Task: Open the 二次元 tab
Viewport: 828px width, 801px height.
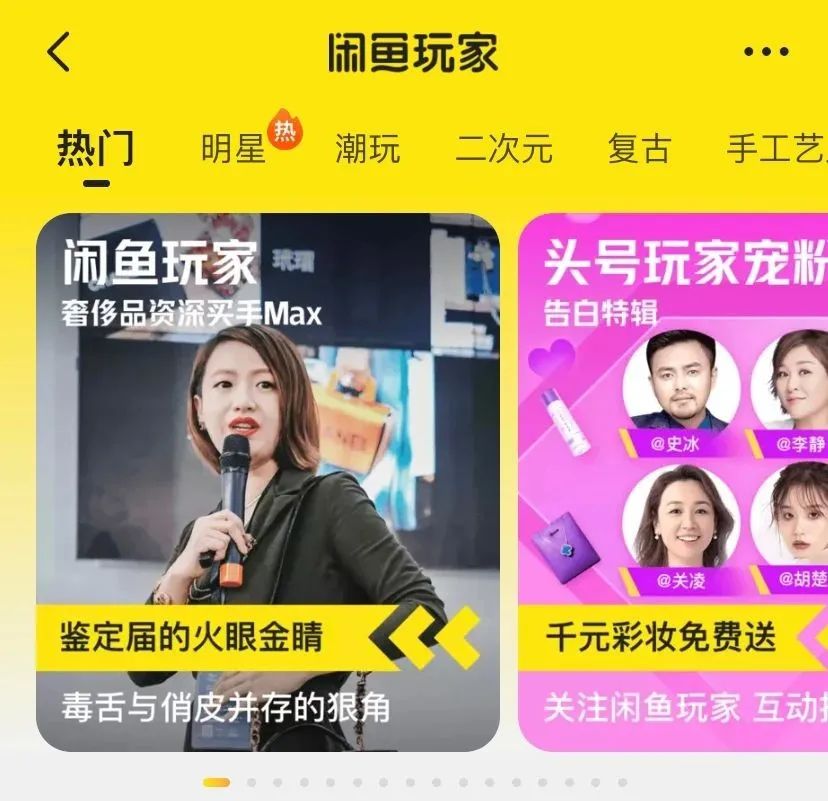Action: 504,149
